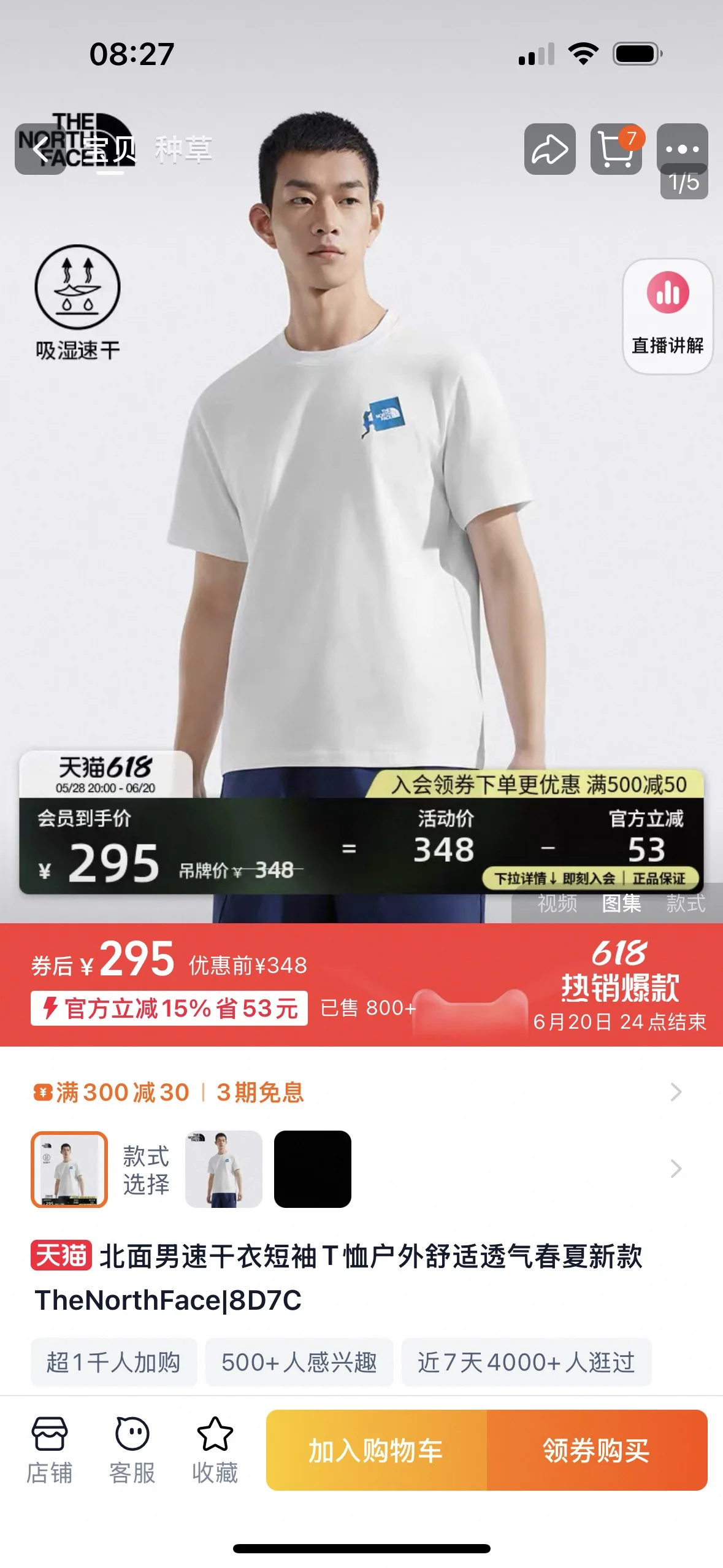The image size is (723, 1568).
Task: Expand the 款式选择 style options chevron
Action: [x=676, y=1169]
